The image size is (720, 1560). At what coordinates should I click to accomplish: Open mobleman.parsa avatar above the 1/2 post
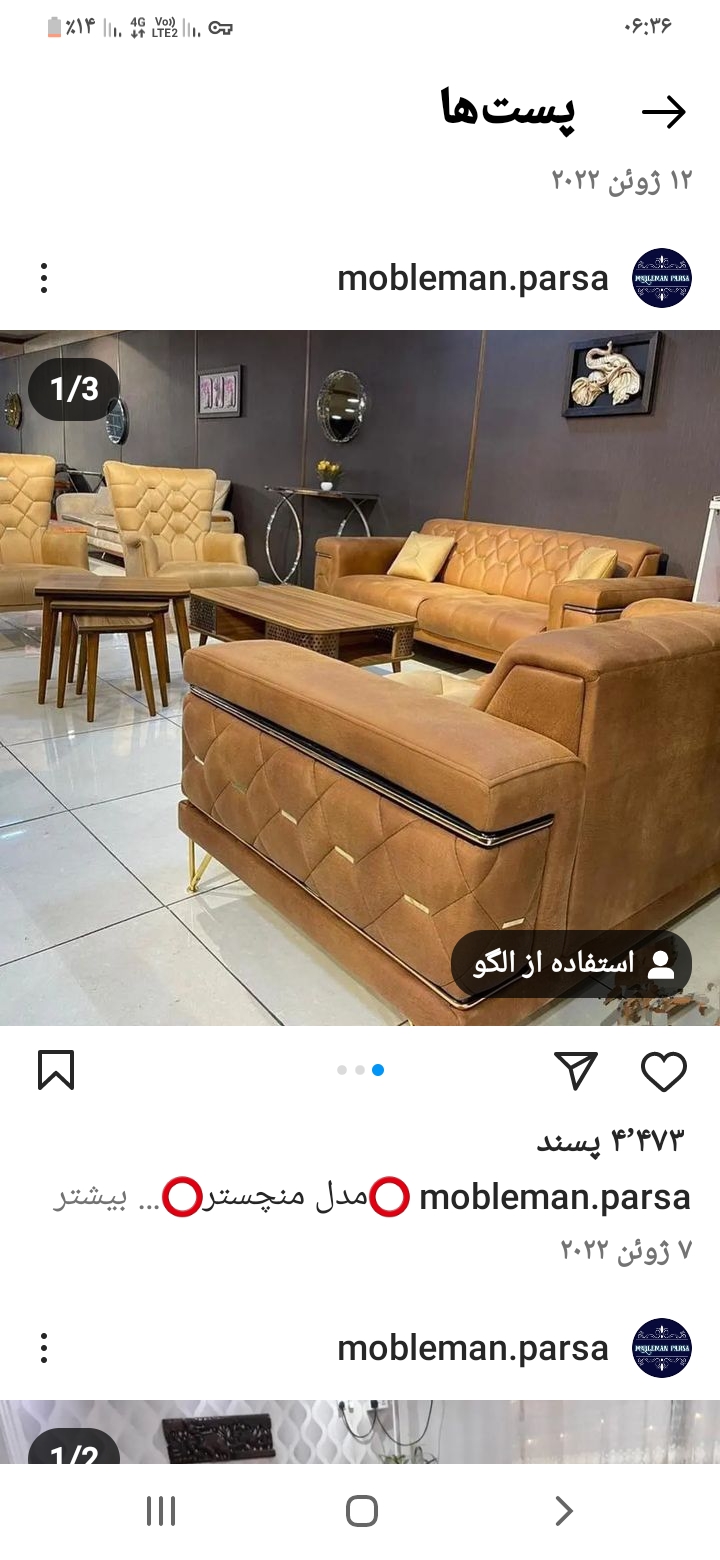(662, 1348)
